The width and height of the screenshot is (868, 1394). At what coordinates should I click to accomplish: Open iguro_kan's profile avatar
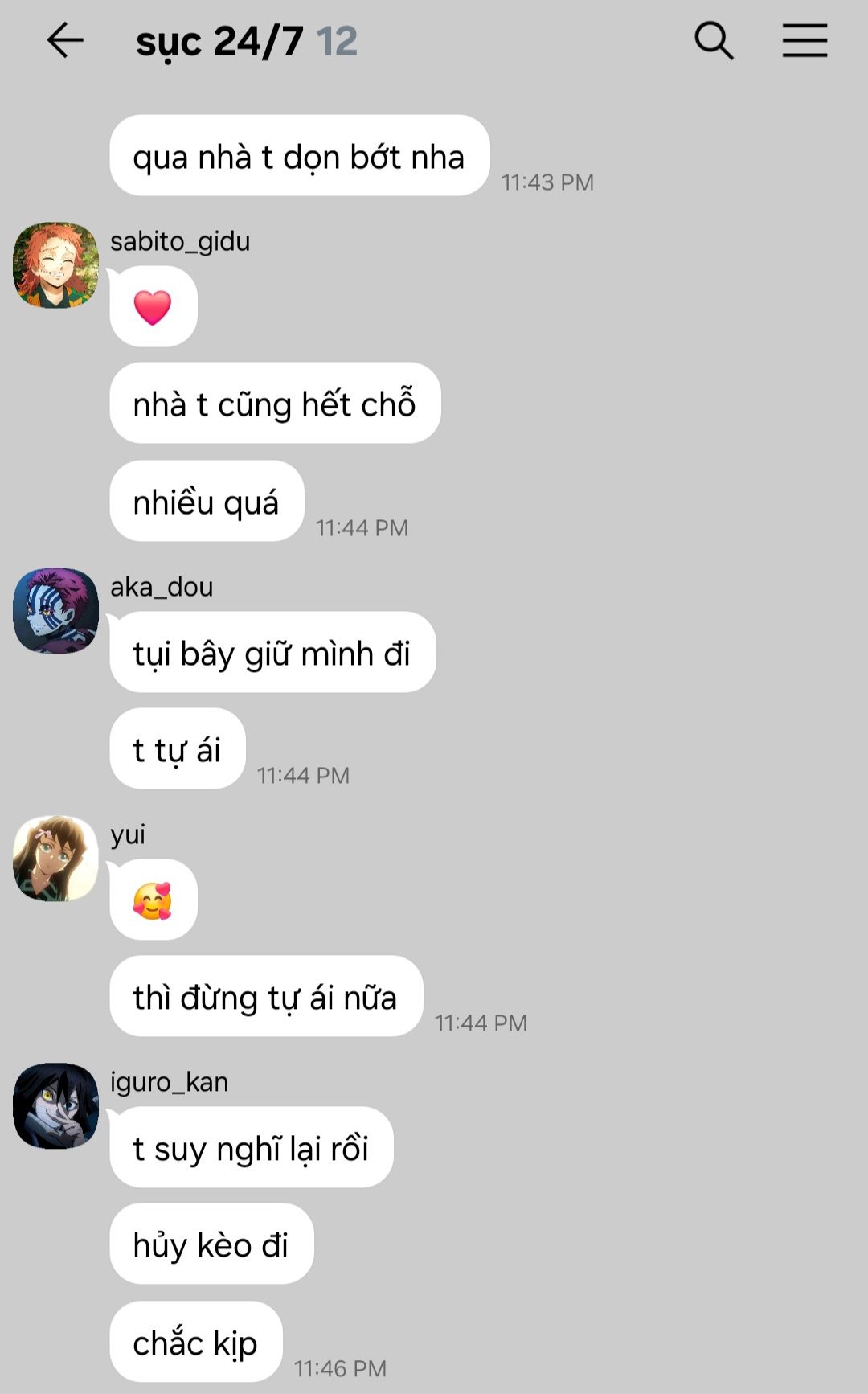coord(55,1105)
